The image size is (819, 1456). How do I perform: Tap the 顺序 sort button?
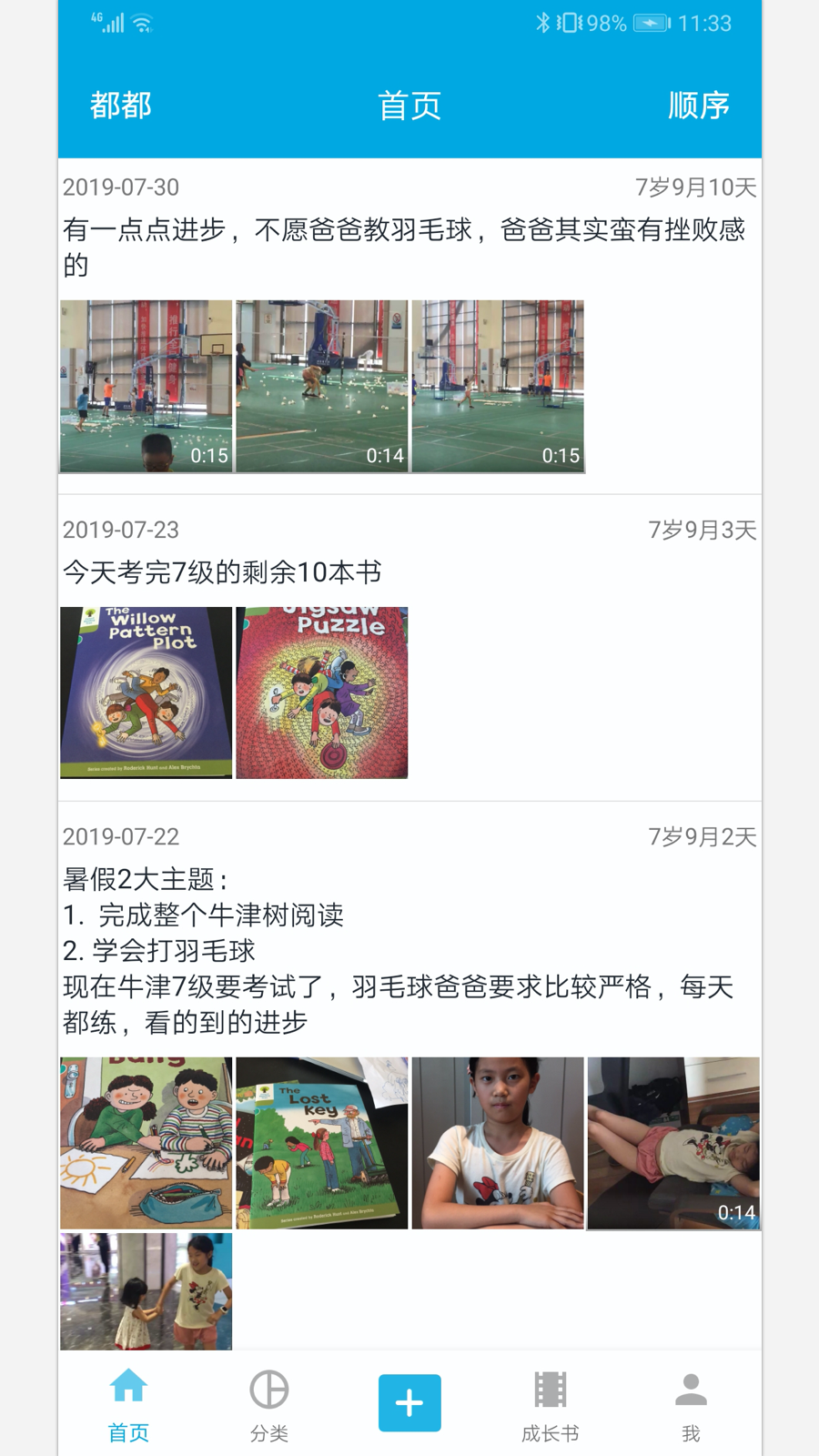point(698,106)
